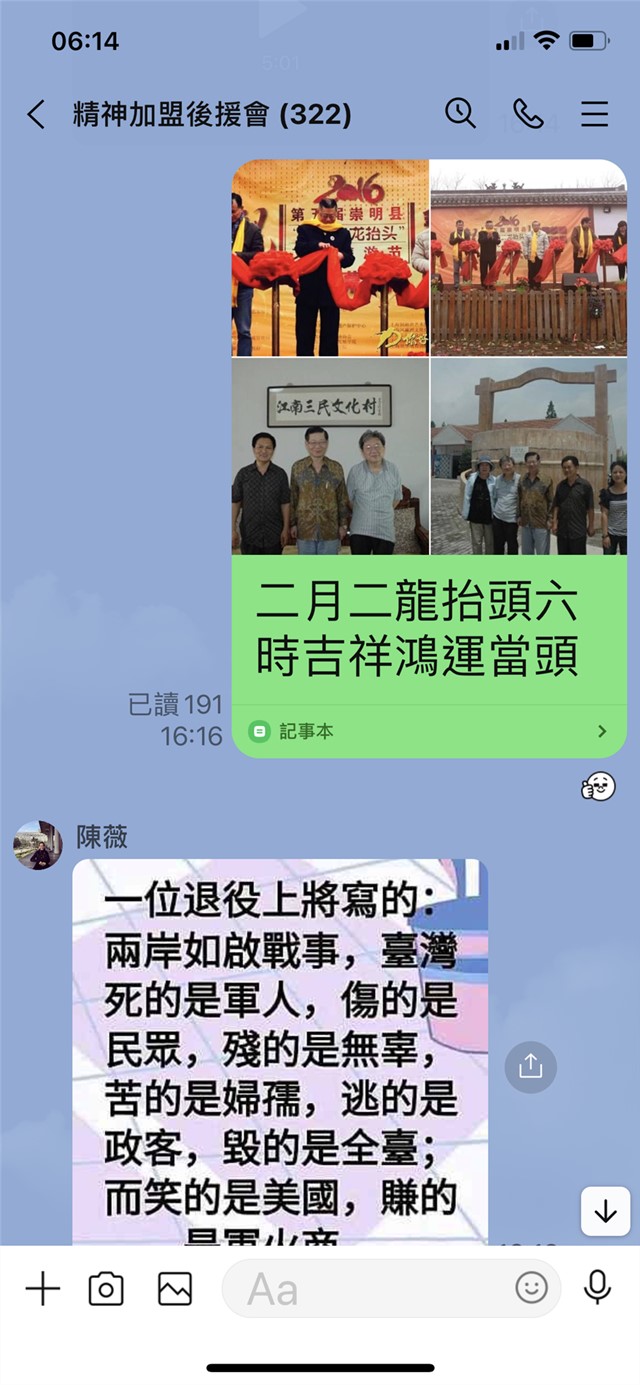Open the camera
This screenshot has height=1385, width=640.
pyautogui.click(x=106, y=1288)
